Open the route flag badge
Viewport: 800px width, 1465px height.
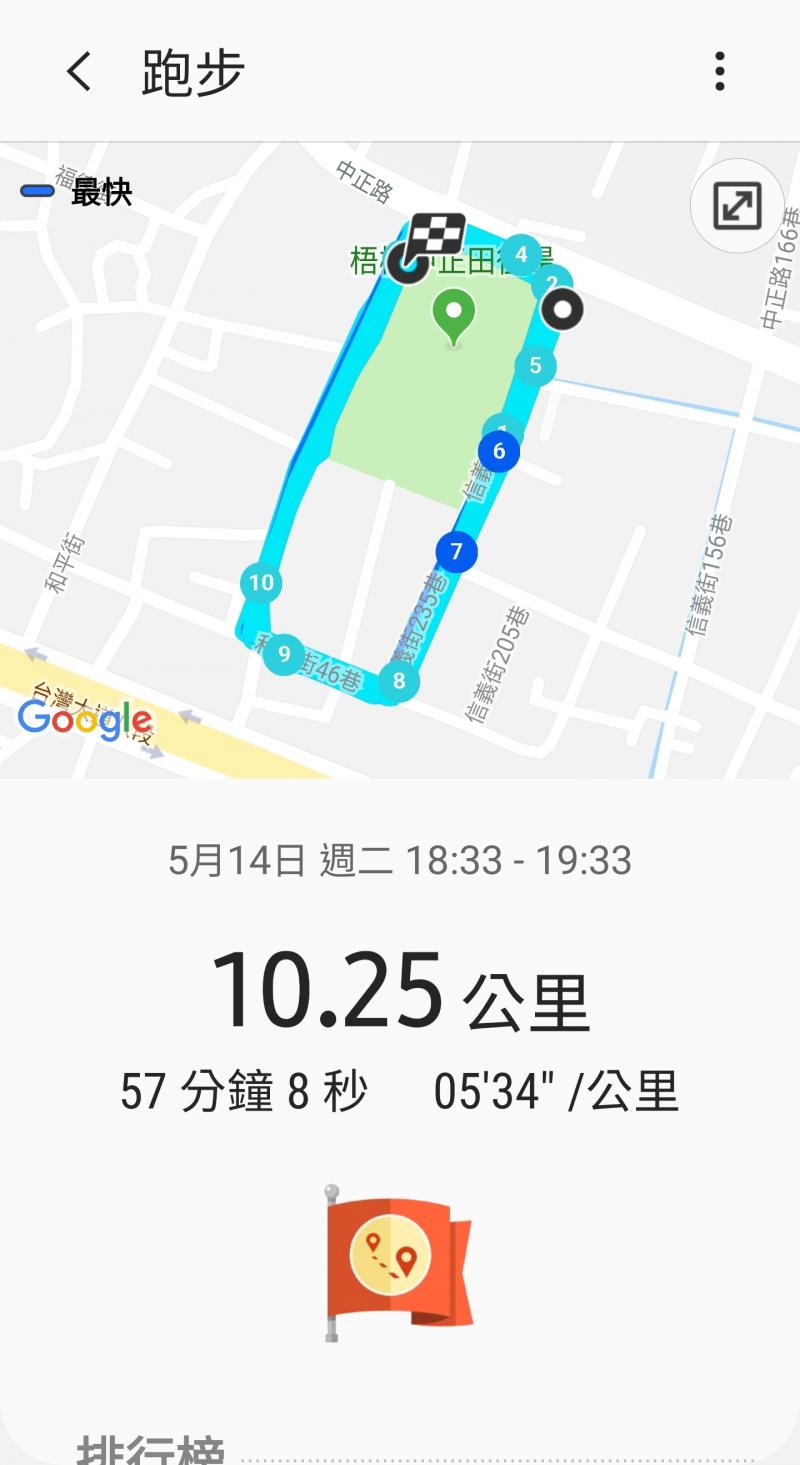(x=398, y=1263)
